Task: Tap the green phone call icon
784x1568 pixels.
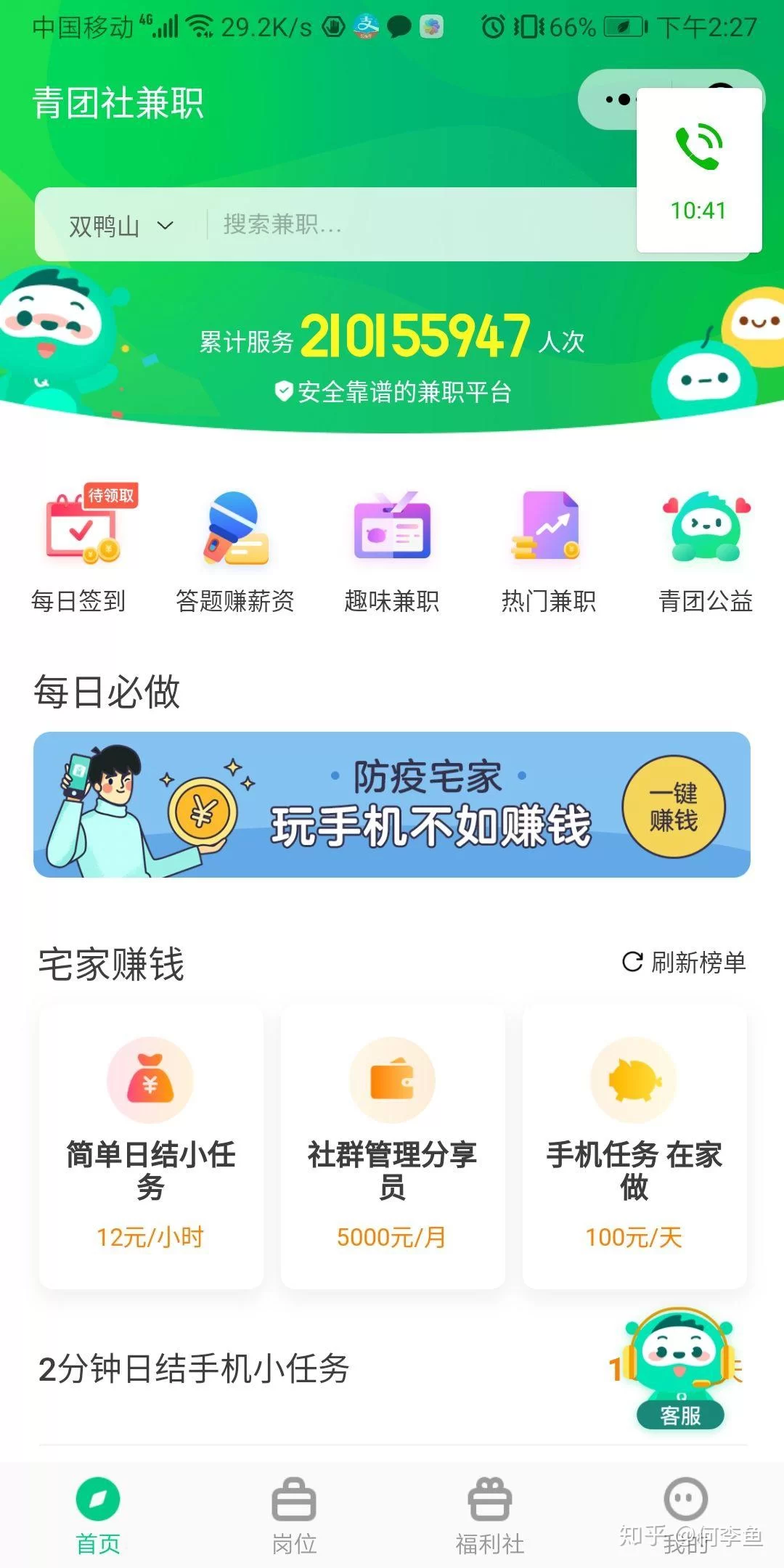Action: pos(698,149)
